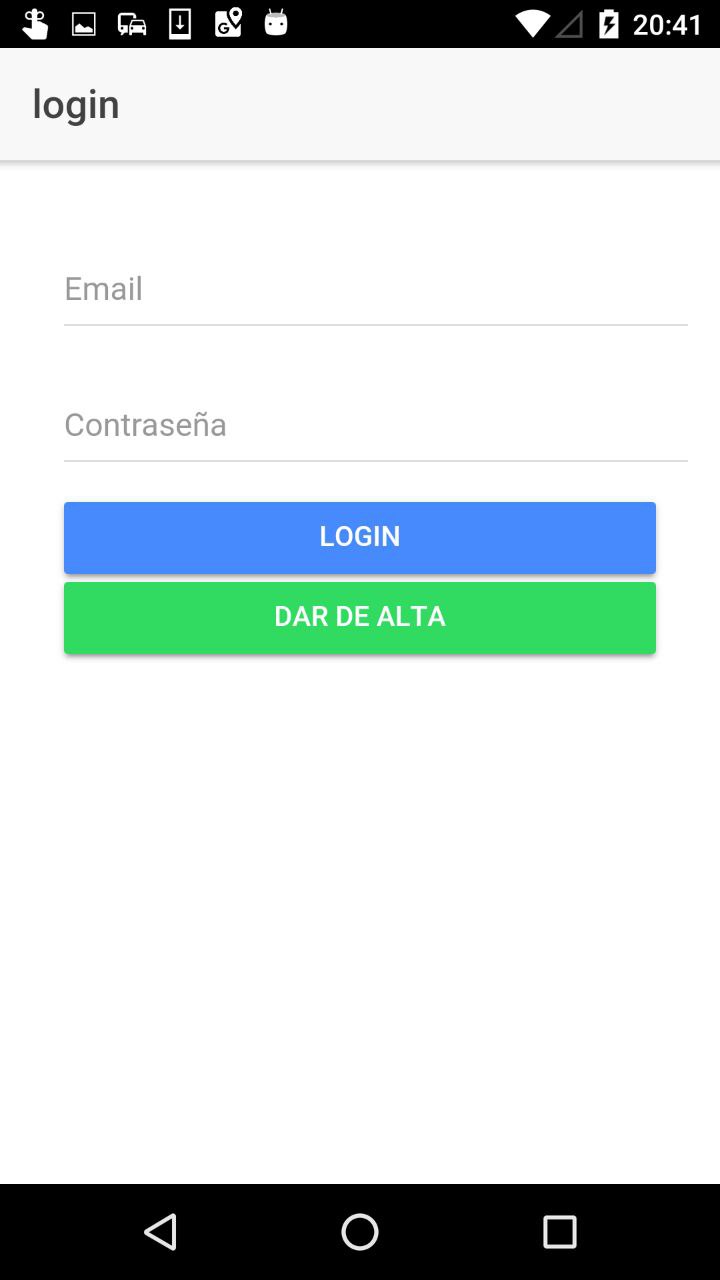Select the green DAR DE ALTA button
Screen dimensions: 720x1280
click(x=360, y=617)
